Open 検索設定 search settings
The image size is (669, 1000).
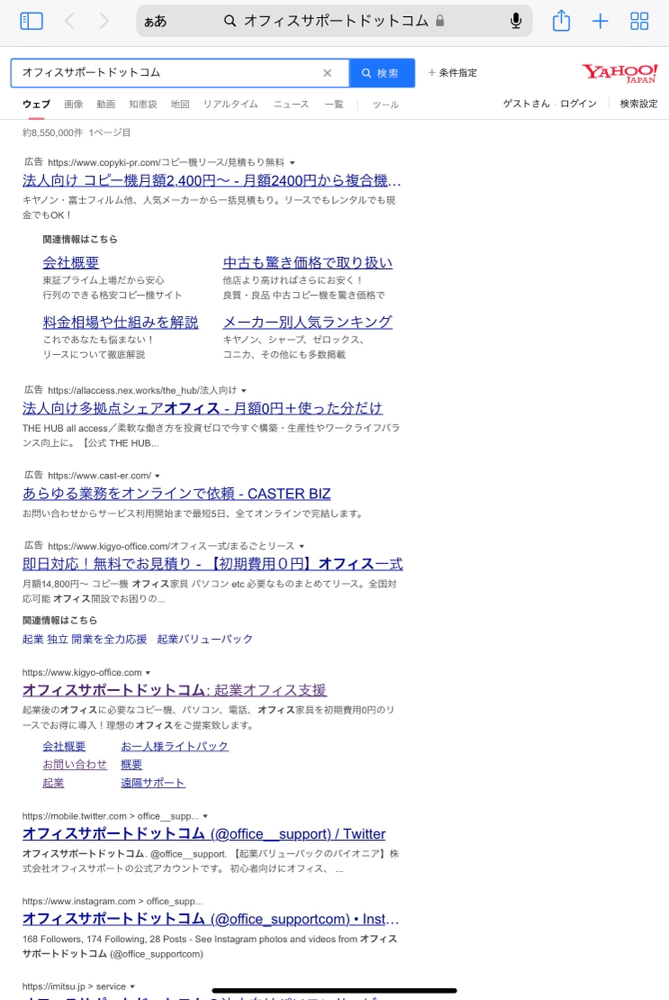coord(639,104)
